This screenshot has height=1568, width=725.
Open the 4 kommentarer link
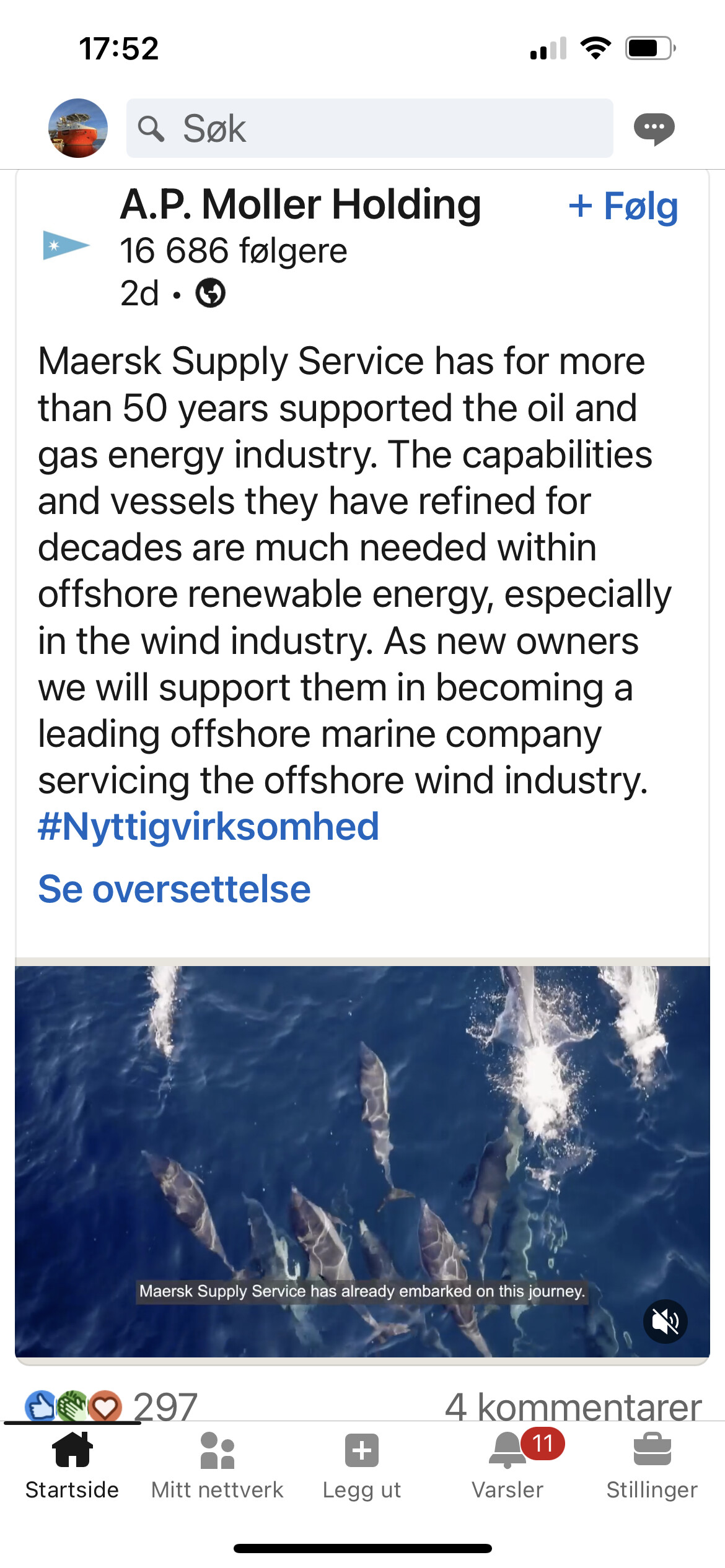573,1406
